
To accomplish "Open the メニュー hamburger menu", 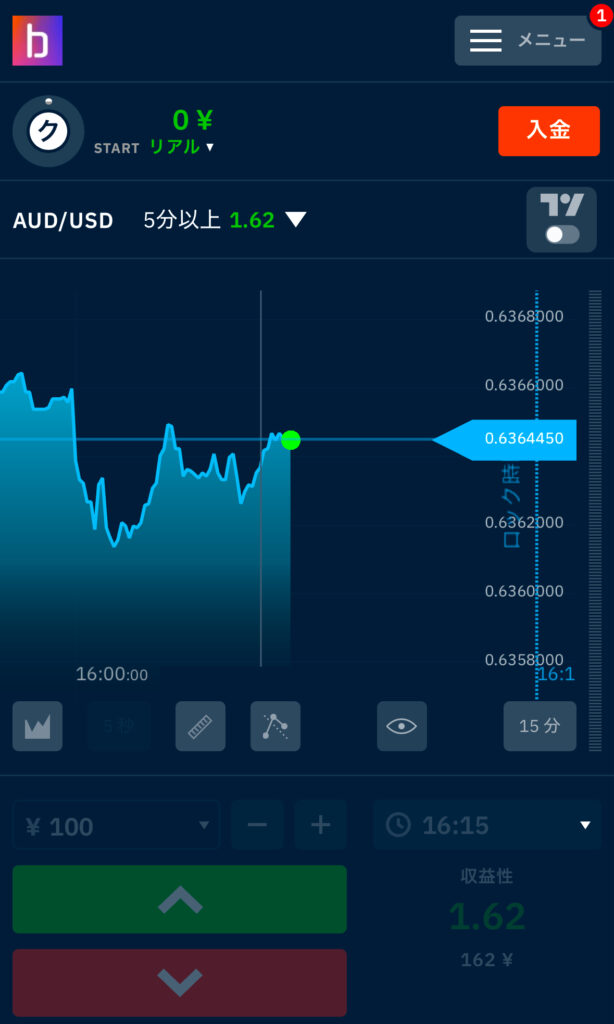I will (528, 40).
